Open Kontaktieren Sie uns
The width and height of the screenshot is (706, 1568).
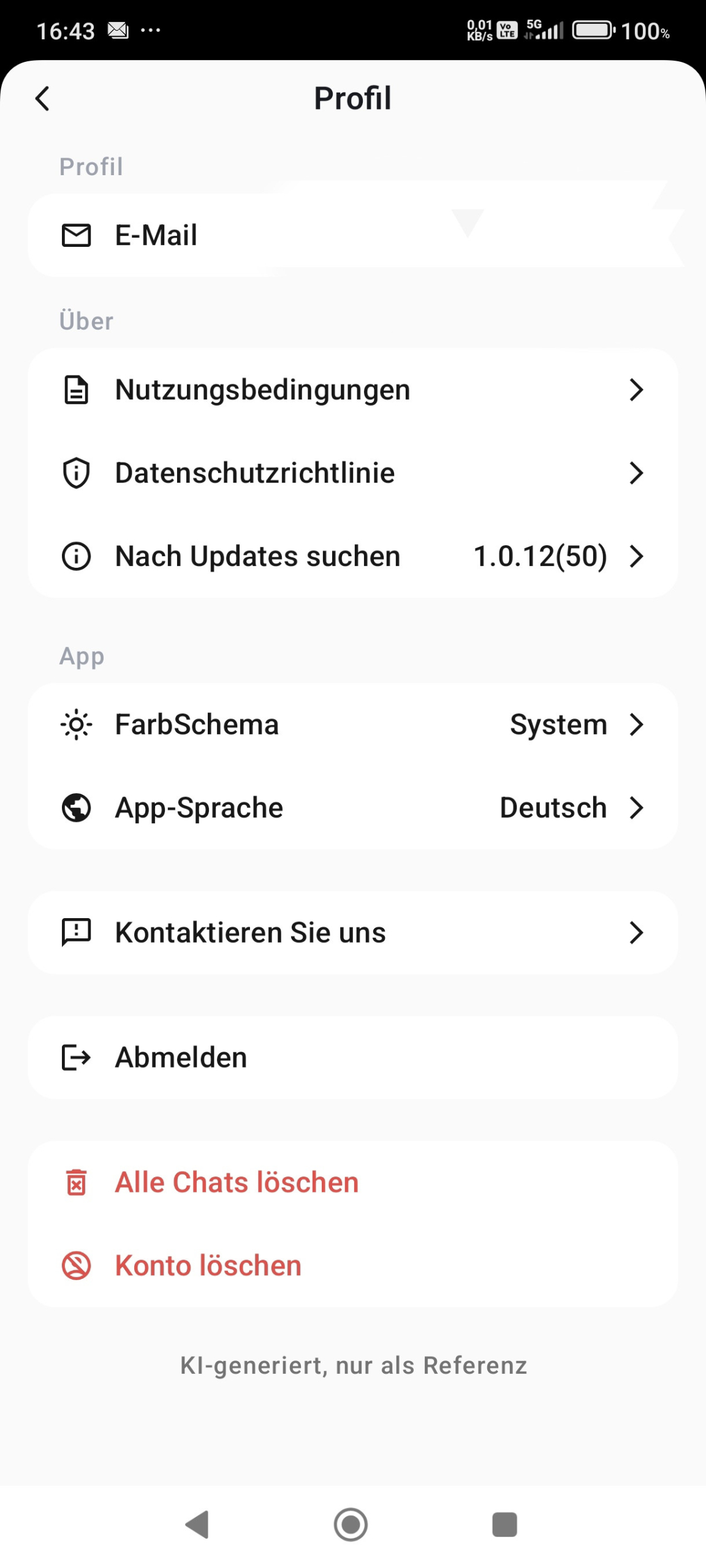(x=352, y=933)
